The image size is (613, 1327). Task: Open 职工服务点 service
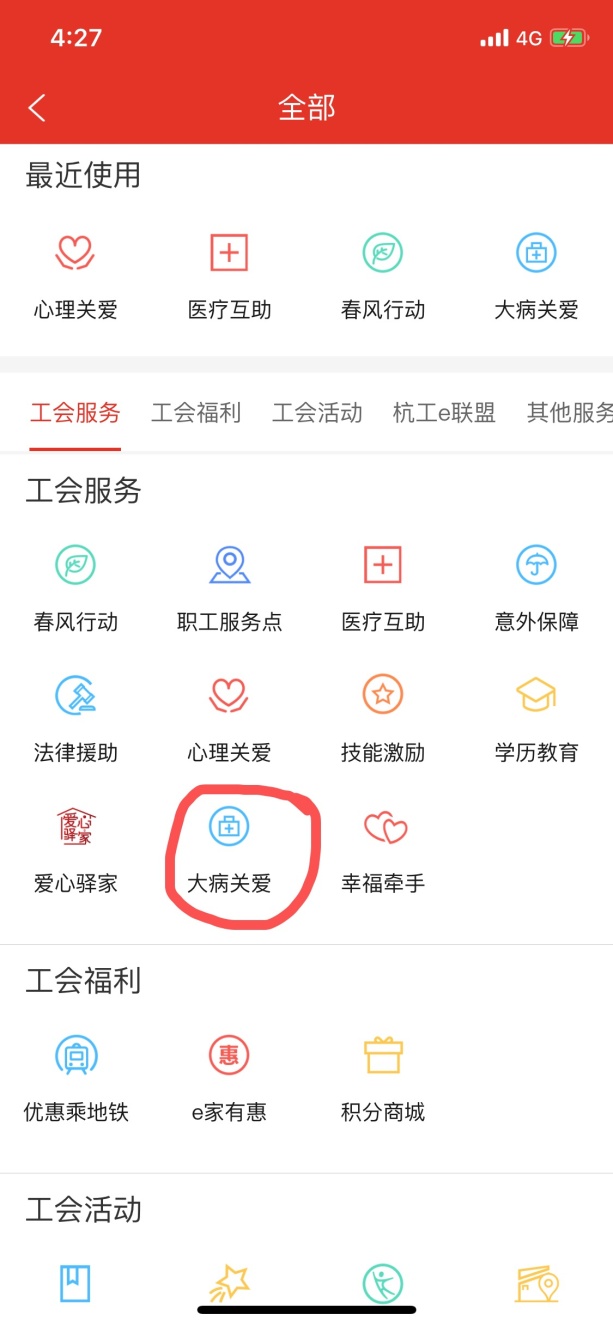[x=230, y=587]
